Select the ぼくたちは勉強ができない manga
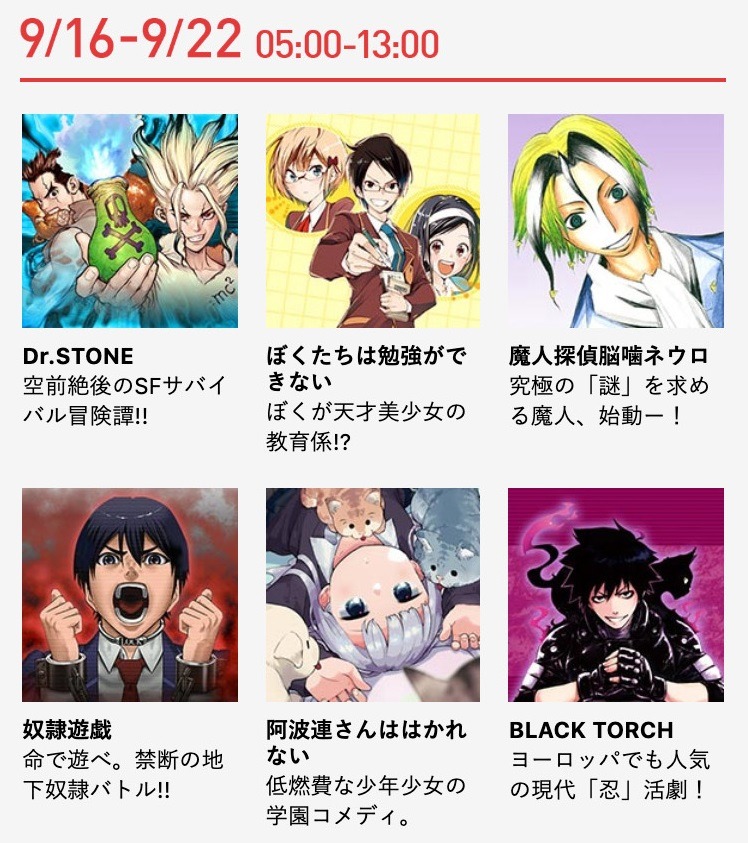Image resolution: width=748 pixels, height=843 pixels. [x=373, y=221]
